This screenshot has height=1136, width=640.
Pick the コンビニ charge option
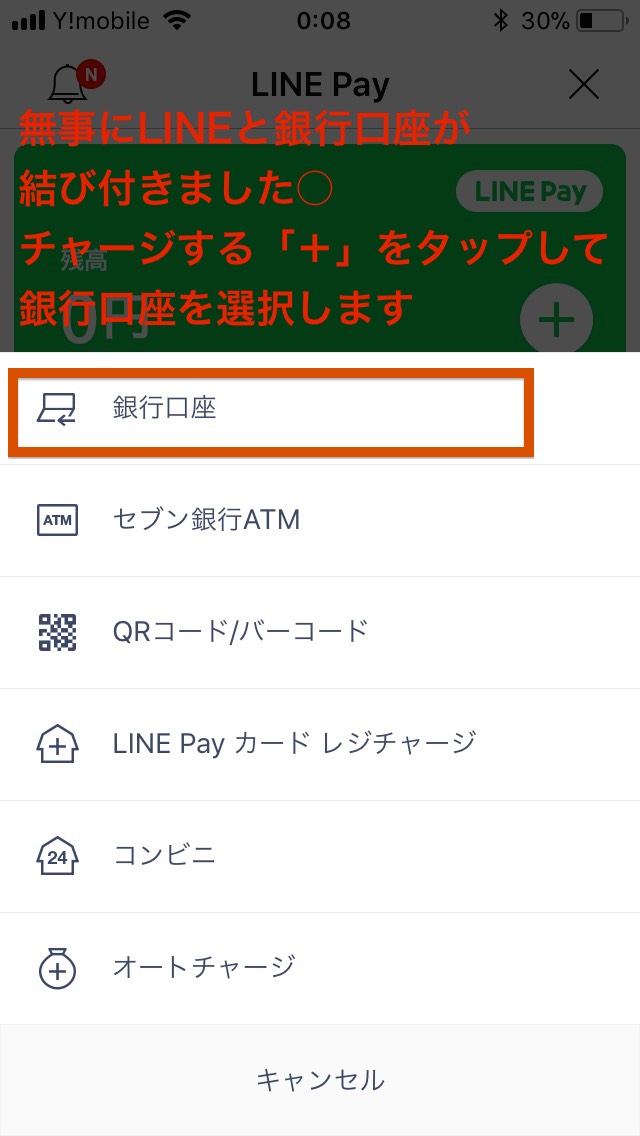(320, 856)
